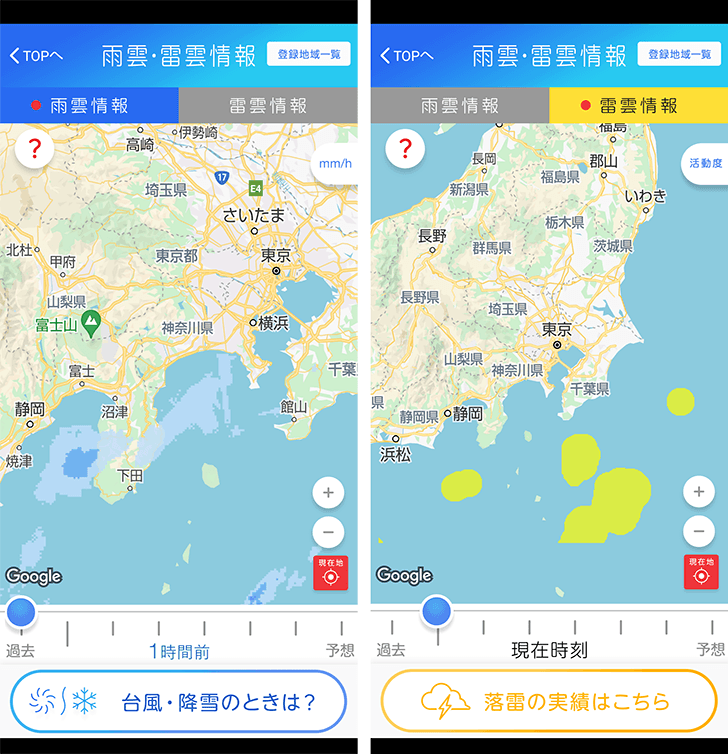Show the 活動度 thunder activity legend

(706, 163)
